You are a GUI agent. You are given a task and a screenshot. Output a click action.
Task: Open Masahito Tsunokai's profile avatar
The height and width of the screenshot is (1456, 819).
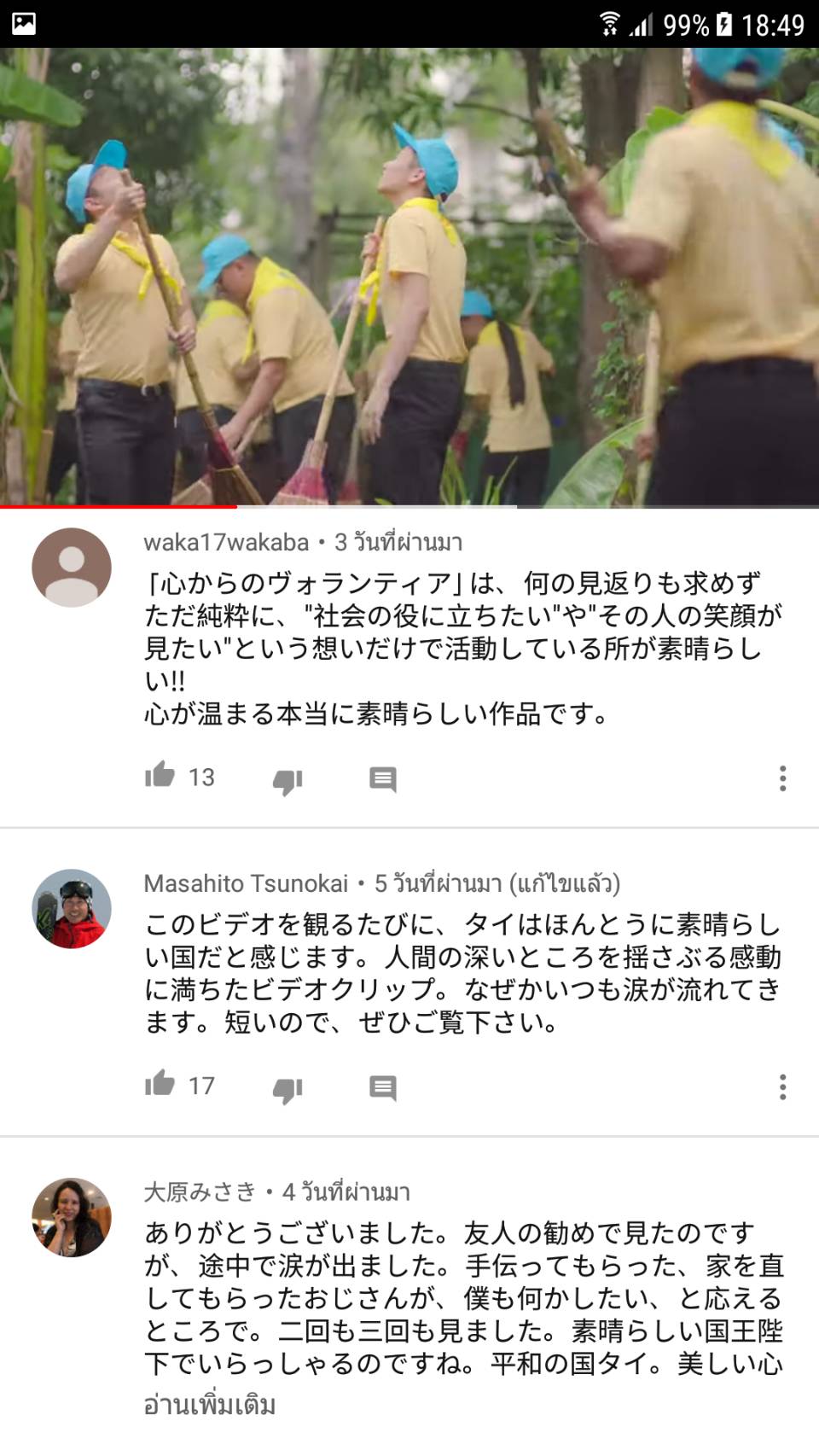[72, 909]
